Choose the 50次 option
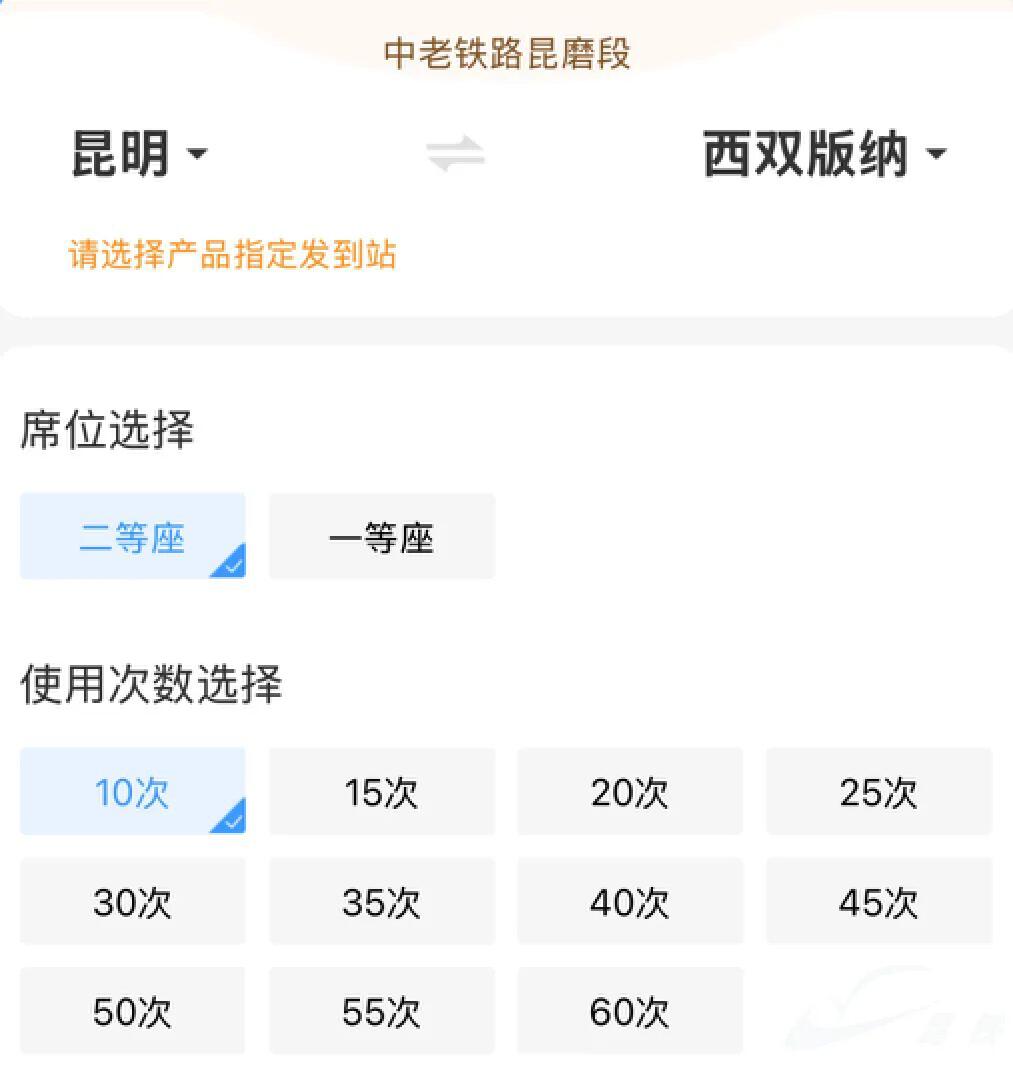Screen dimensions: 1013x1089 132,1011
